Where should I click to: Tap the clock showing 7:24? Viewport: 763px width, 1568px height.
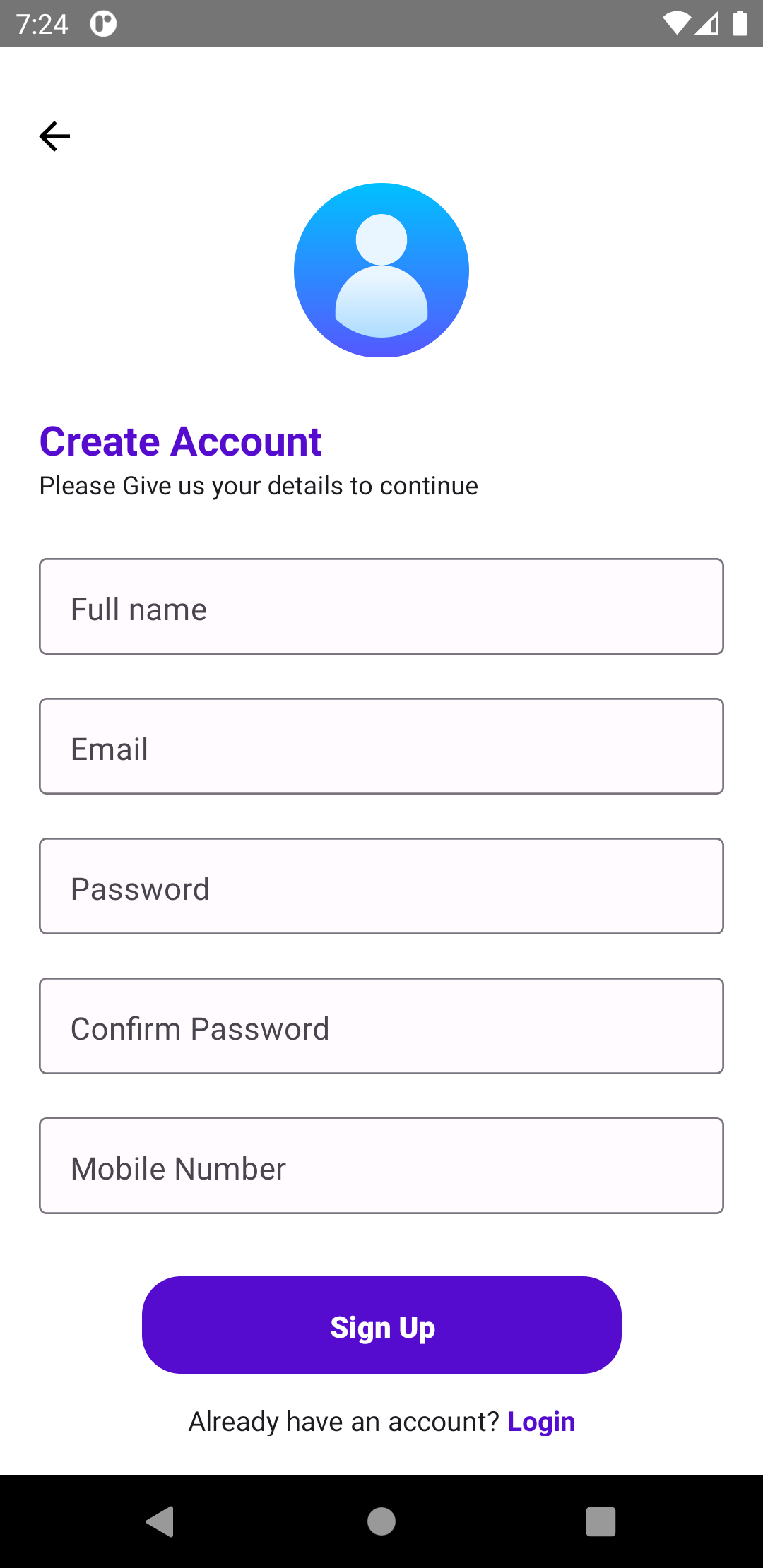(42, 23)
